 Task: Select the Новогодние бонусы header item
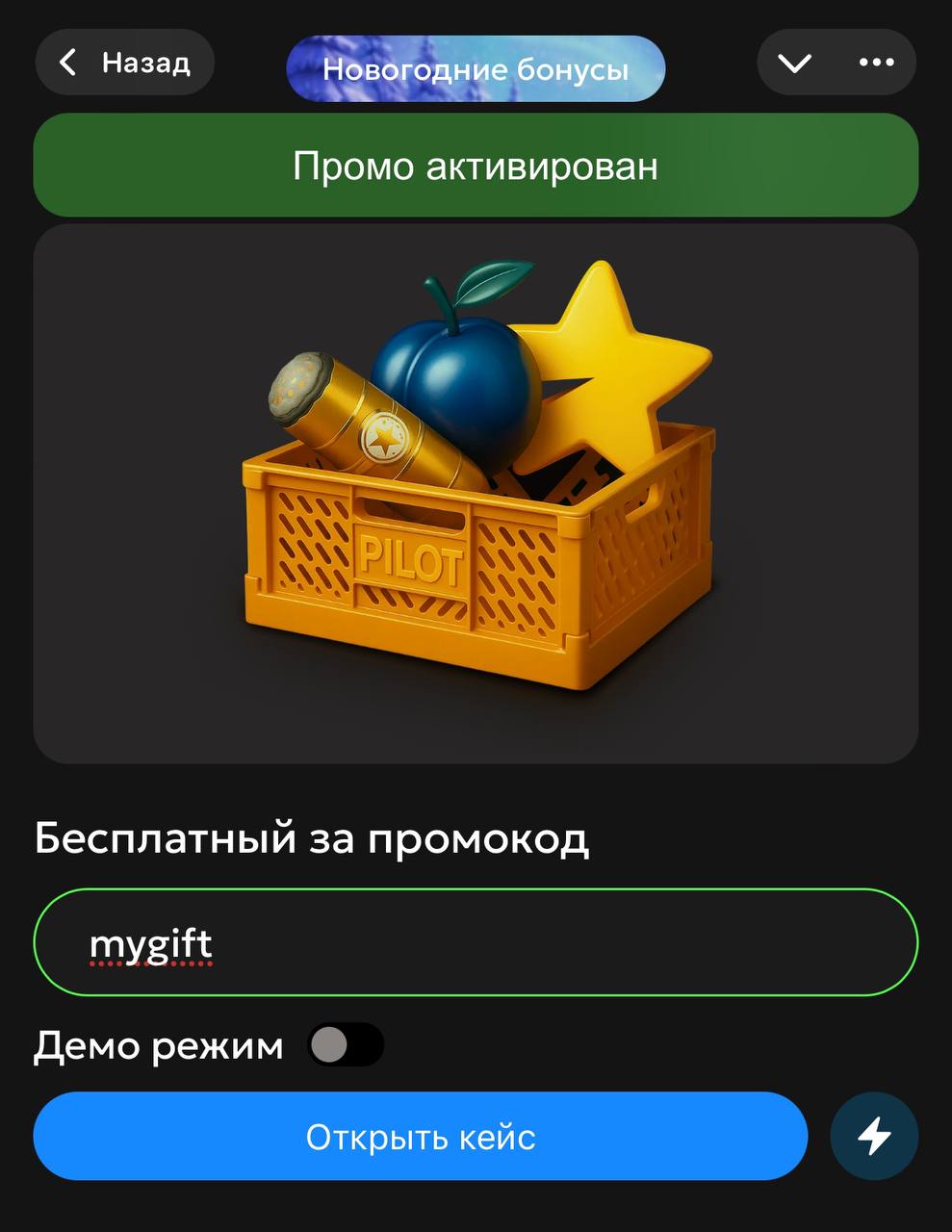476,68
